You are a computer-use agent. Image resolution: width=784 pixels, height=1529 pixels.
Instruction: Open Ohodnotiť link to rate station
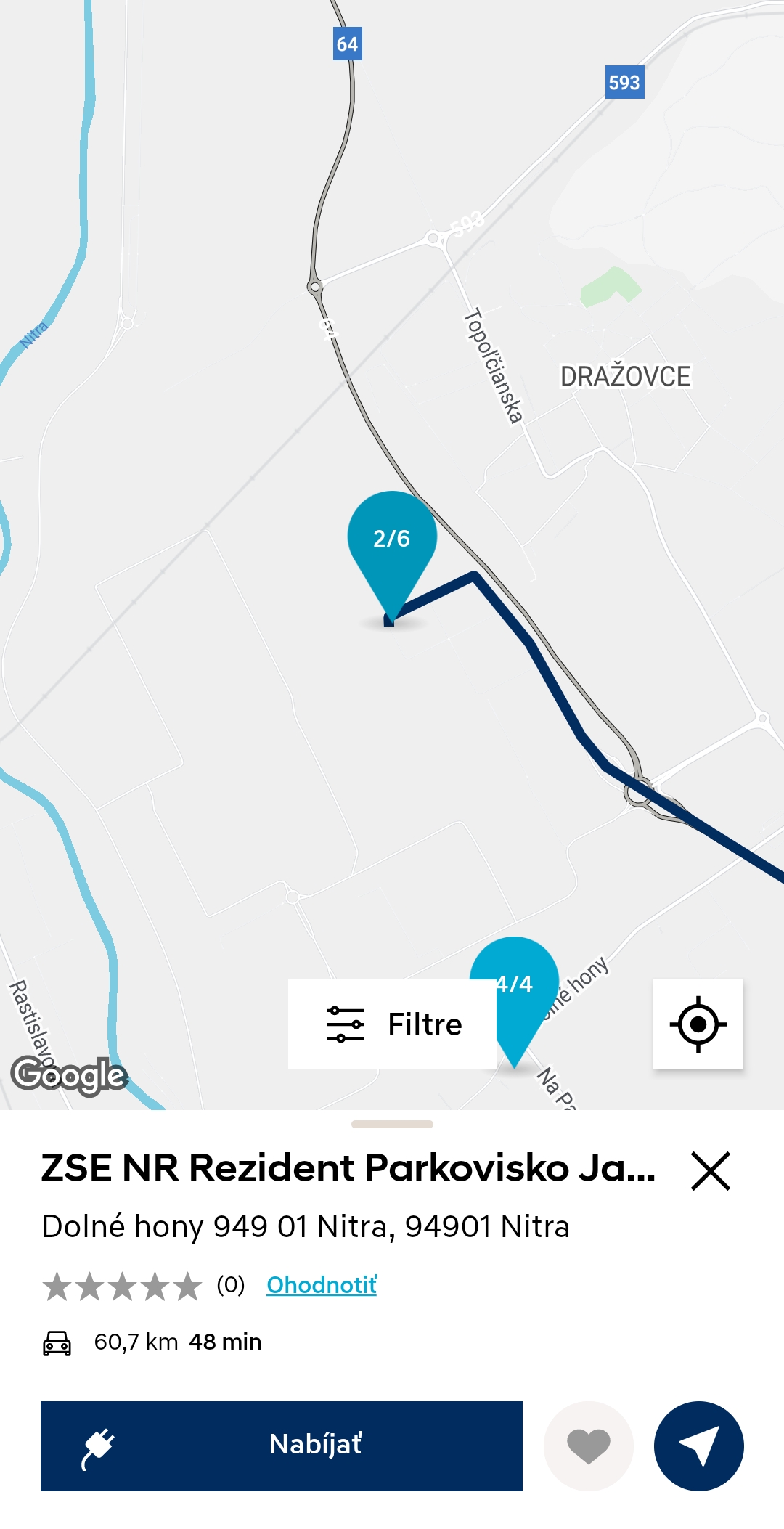point(322,1285)
